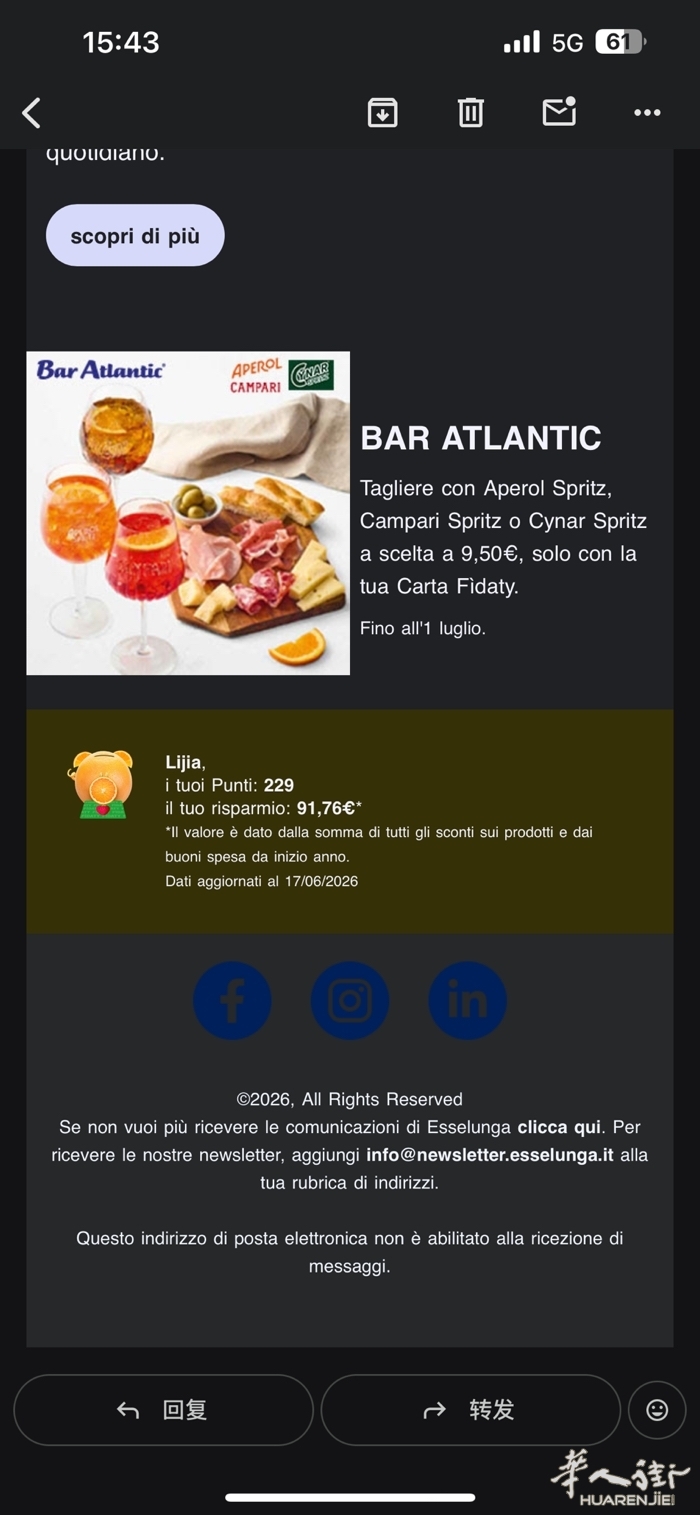The width and height of the screenshot is (700, 1515).
Task: Tap "clicca qui" to unsubscribe
Action: pos(559,1127)
